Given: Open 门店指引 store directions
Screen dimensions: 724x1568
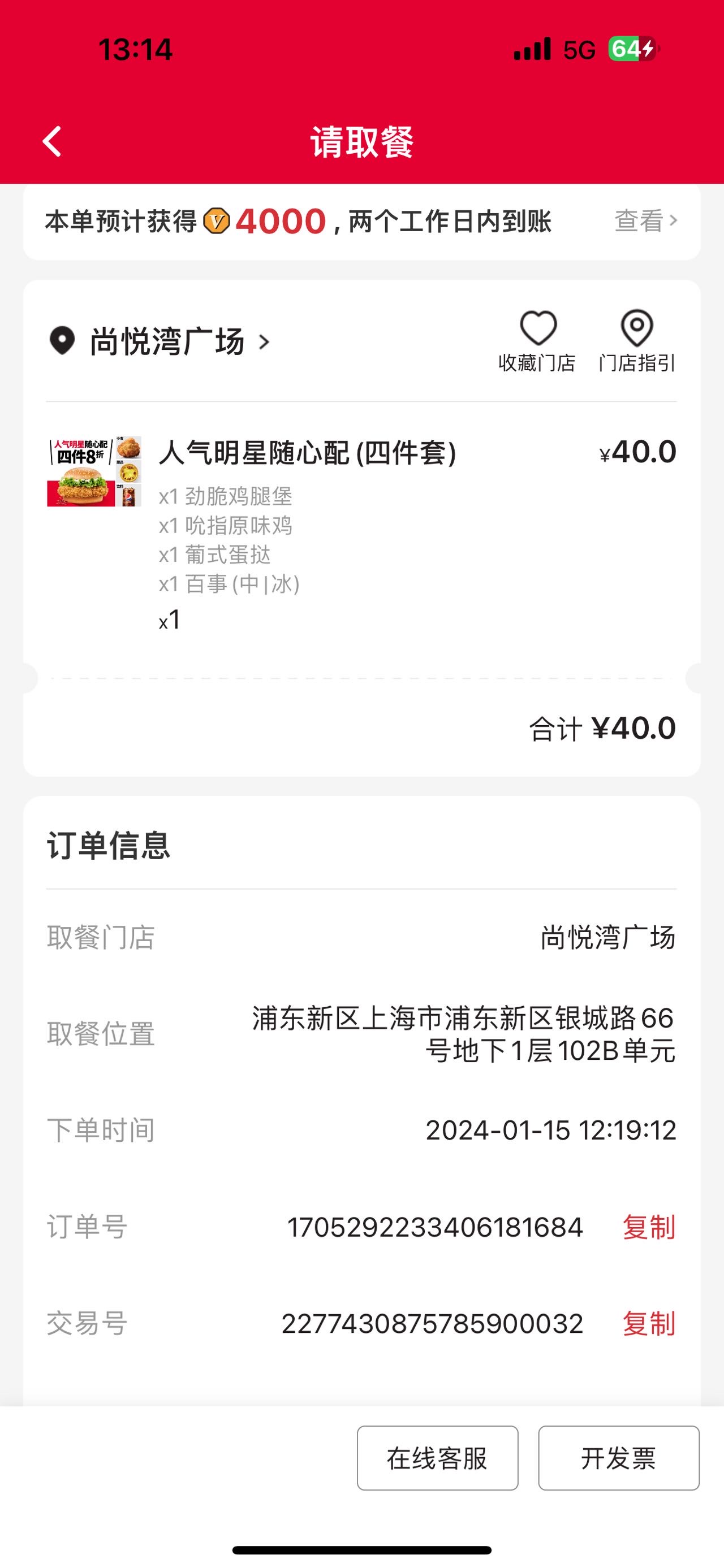Looking at the screenshot, I should pyautogui.click(x=637, y=341).
